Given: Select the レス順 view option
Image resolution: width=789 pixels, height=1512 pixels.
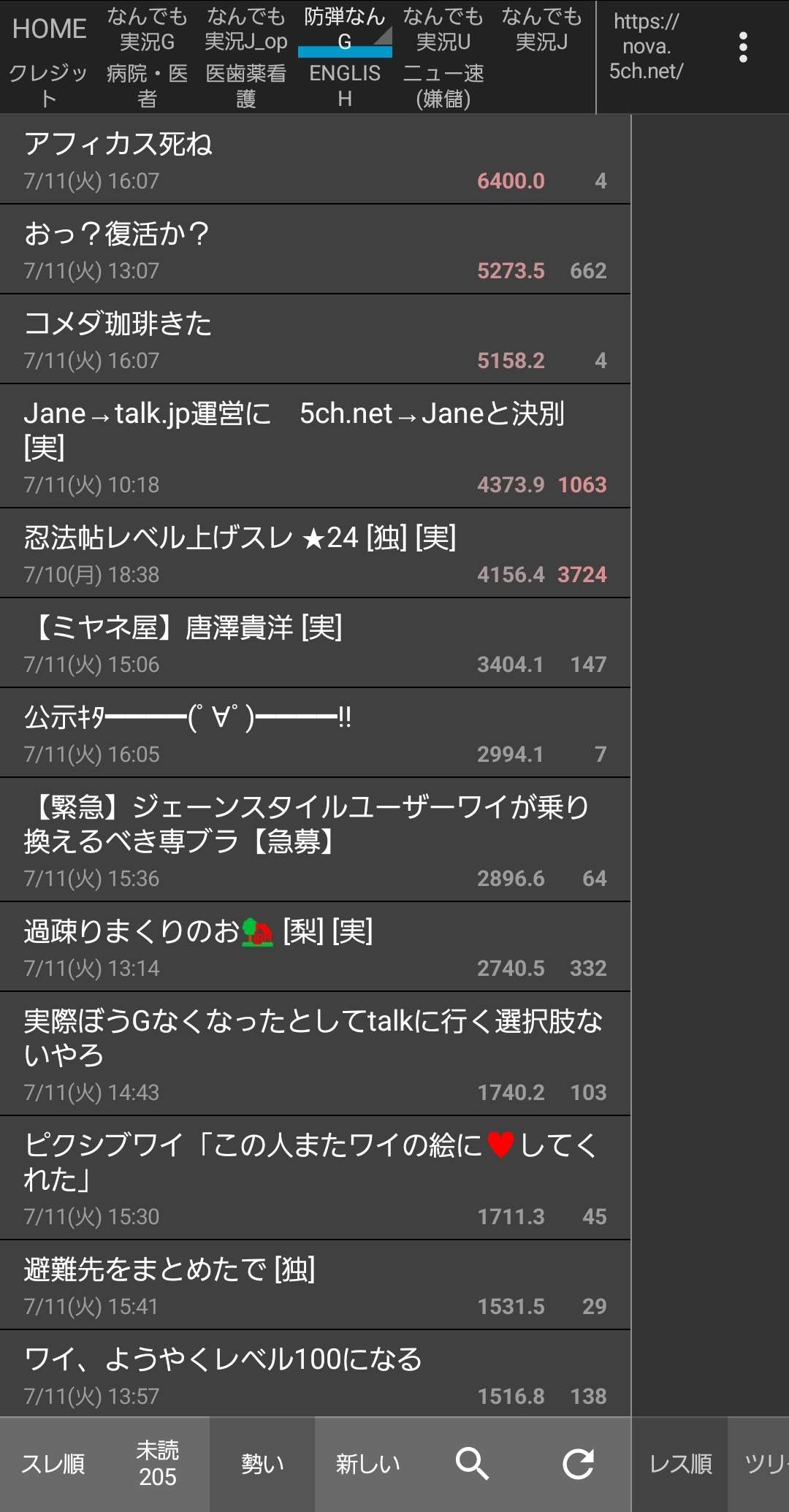Looking at the screenshot, I should (680, 1464).
